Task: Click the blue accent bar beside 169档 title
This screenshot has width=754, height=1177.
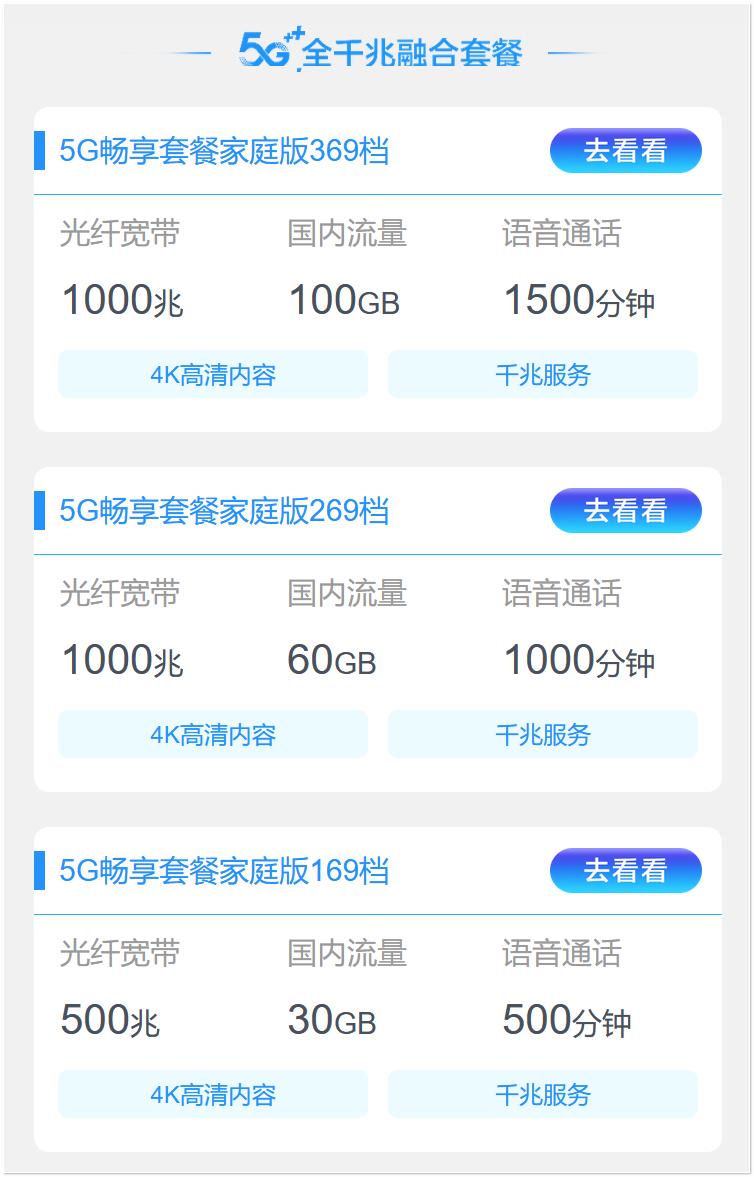Action: click(x=41, y=869)
